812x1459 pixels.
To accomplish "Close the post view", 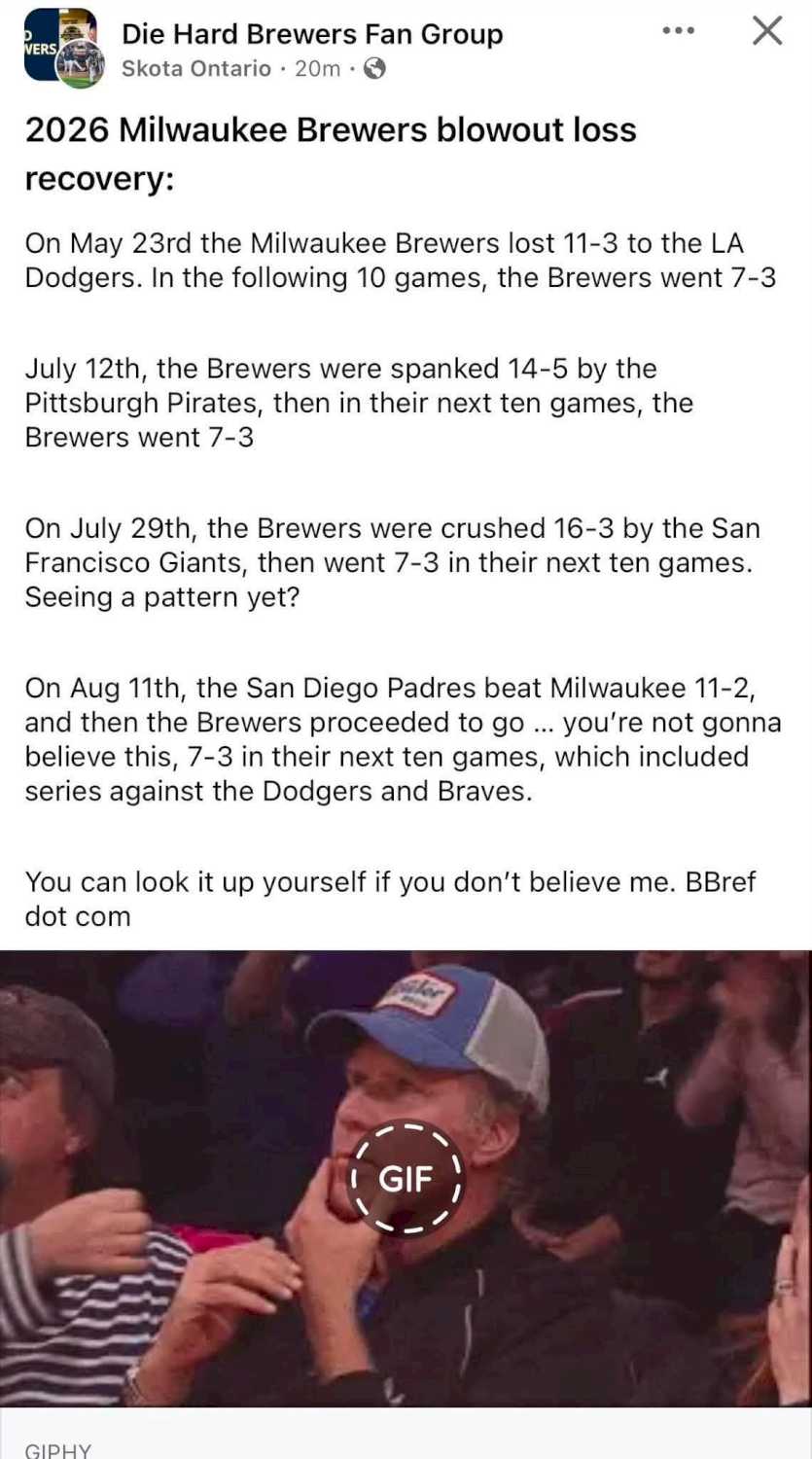I will (767, 31).
